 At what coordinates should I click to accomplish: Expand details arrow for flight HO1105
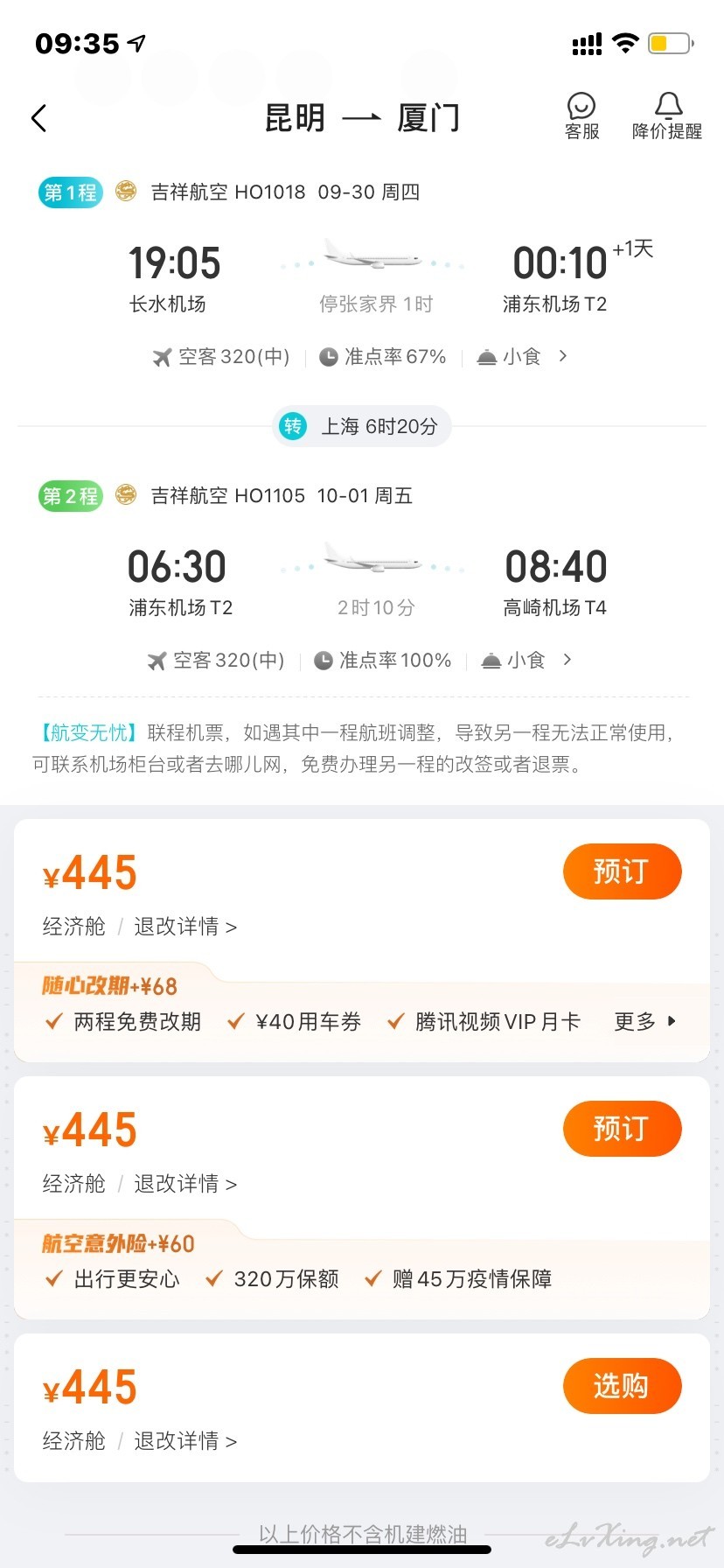(x=567, y=660)
